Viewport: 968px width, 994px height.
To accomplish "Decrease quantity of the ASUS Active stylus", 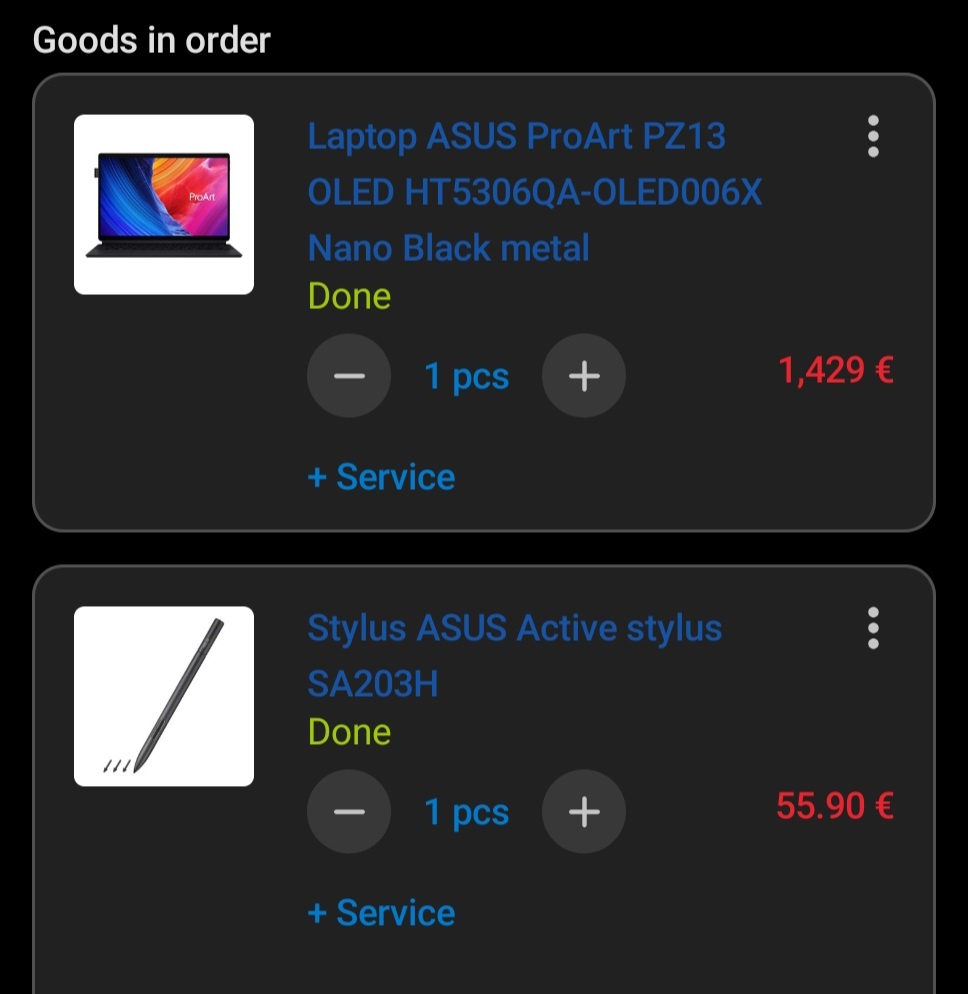I will coord(349,811).
